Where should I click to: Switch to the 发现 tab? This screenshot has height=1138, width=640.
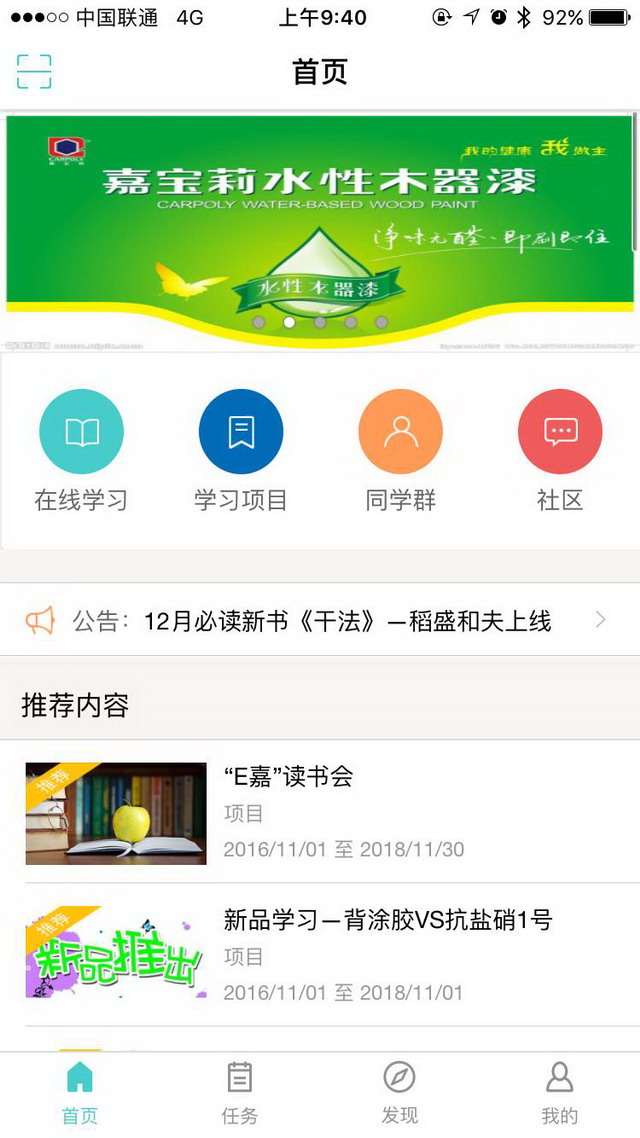(x=400, y=1093)
